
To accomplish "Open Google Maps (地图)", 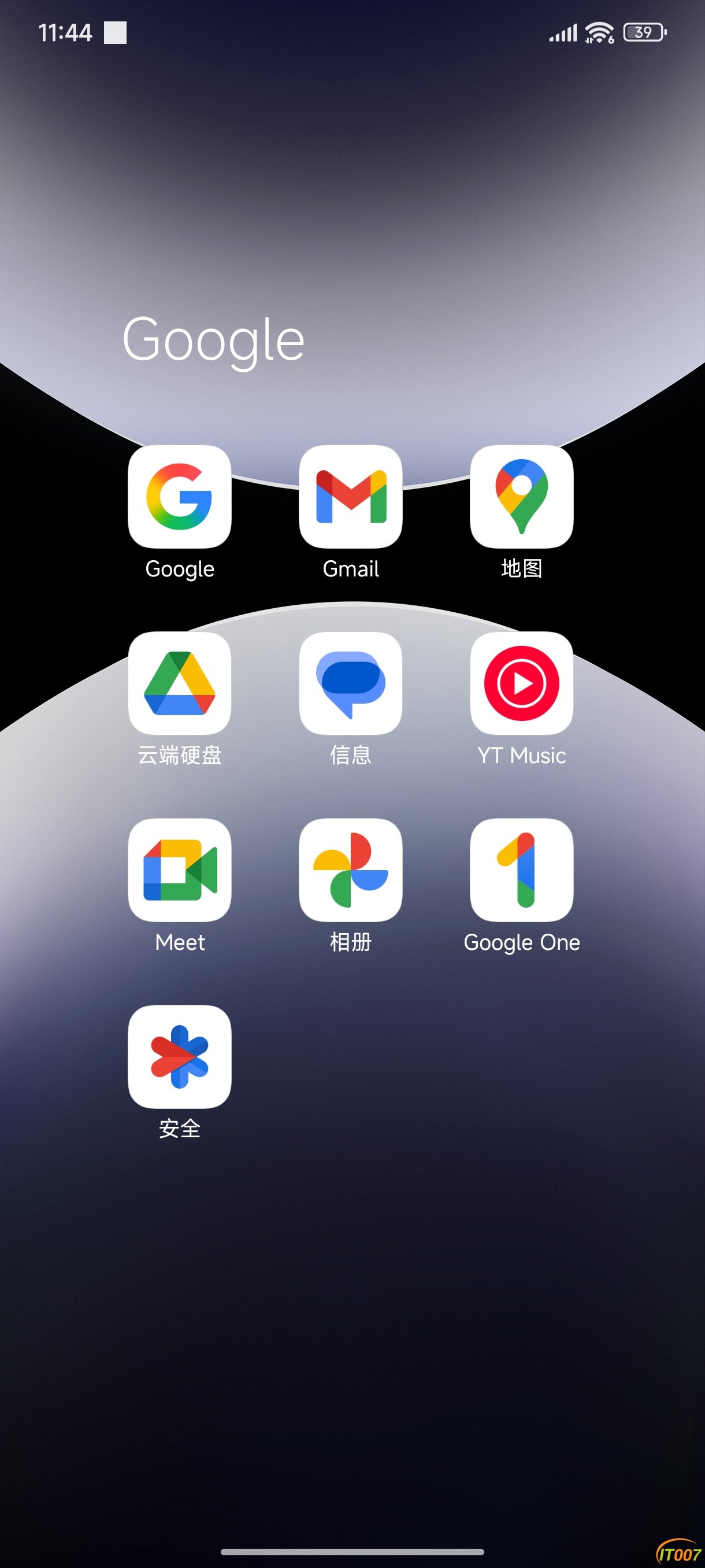I will (x=521, y=497).
